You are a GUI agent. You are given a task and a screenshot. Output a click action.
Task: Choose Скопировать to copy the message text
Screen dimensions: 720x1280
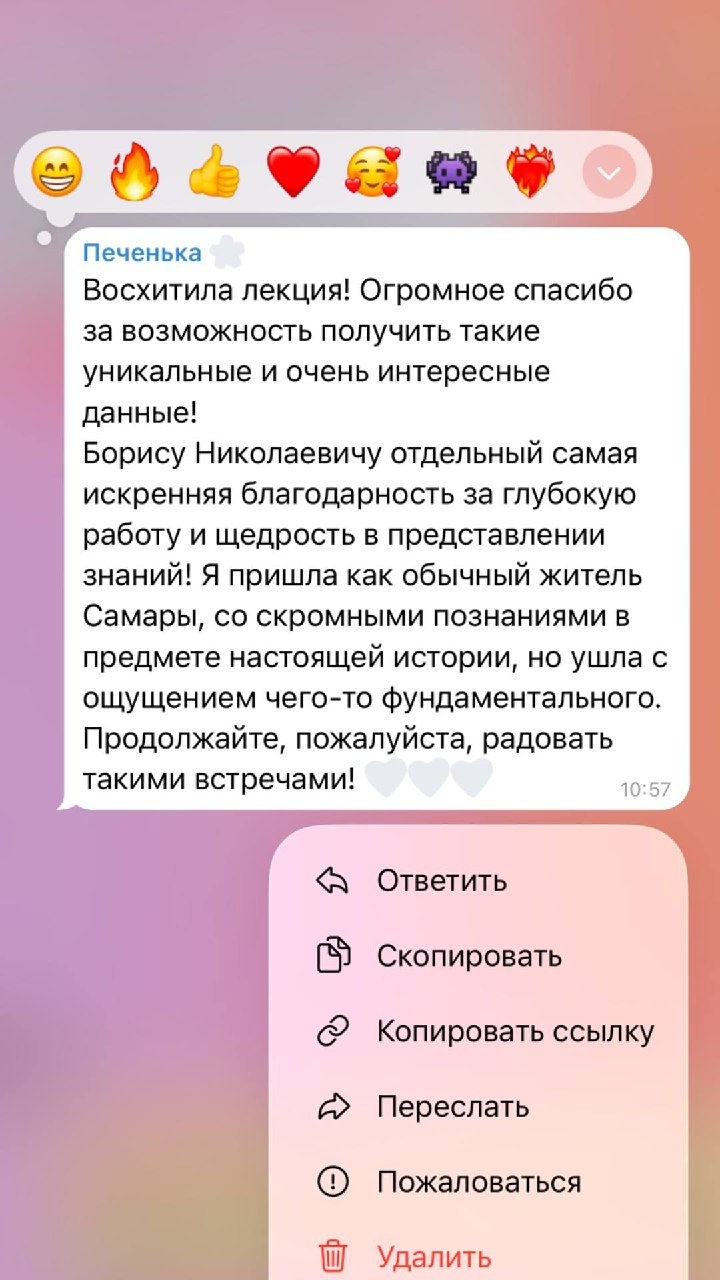tap(478, 956)
